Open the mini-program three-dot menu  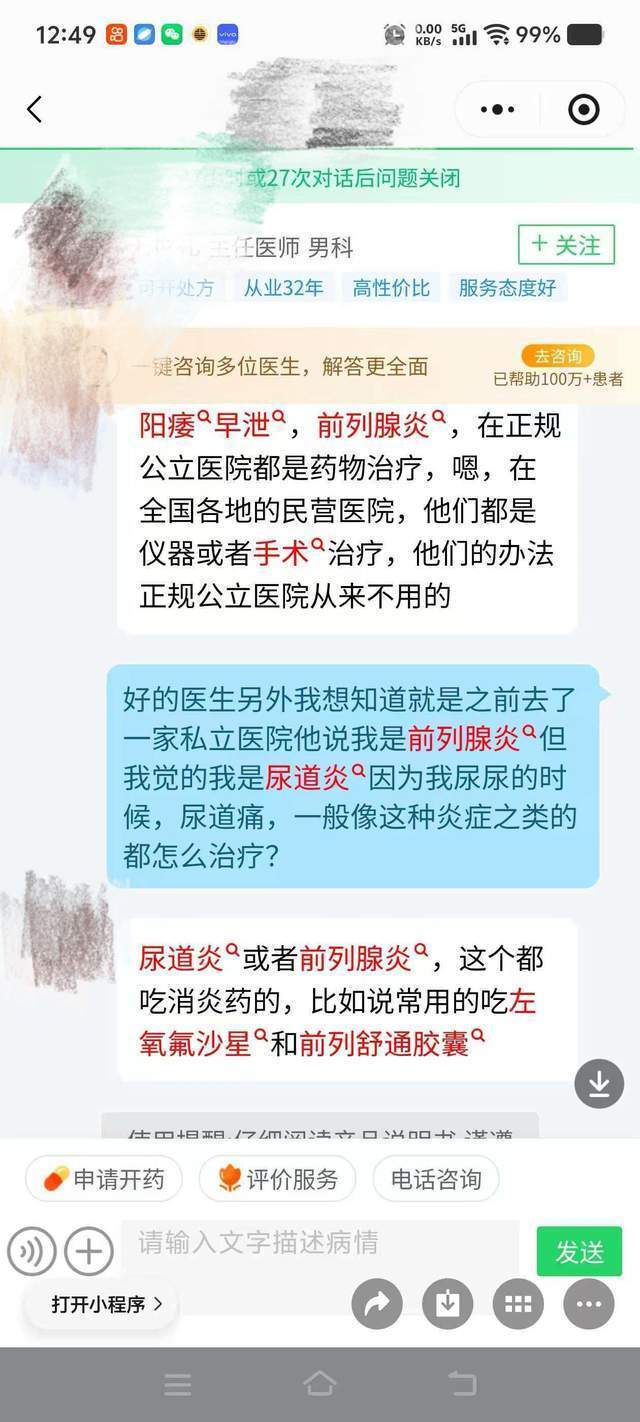[497, 109]
